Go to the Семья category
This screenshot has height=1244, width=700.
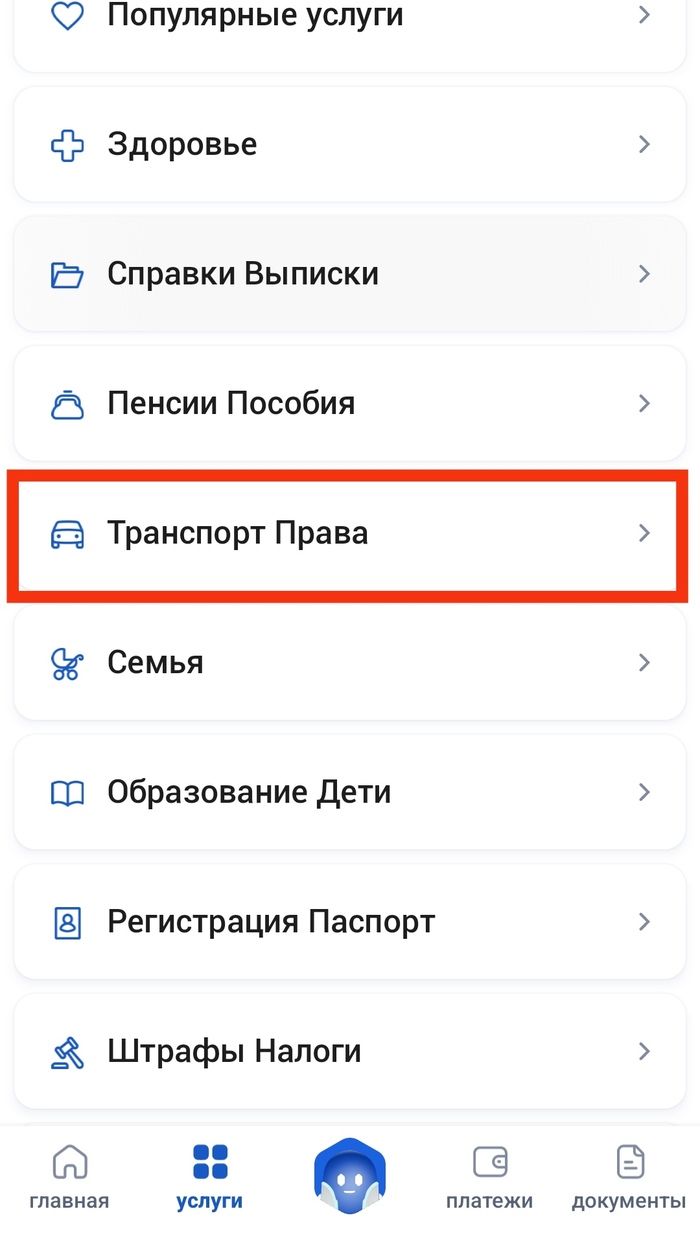tap(349, 663)
